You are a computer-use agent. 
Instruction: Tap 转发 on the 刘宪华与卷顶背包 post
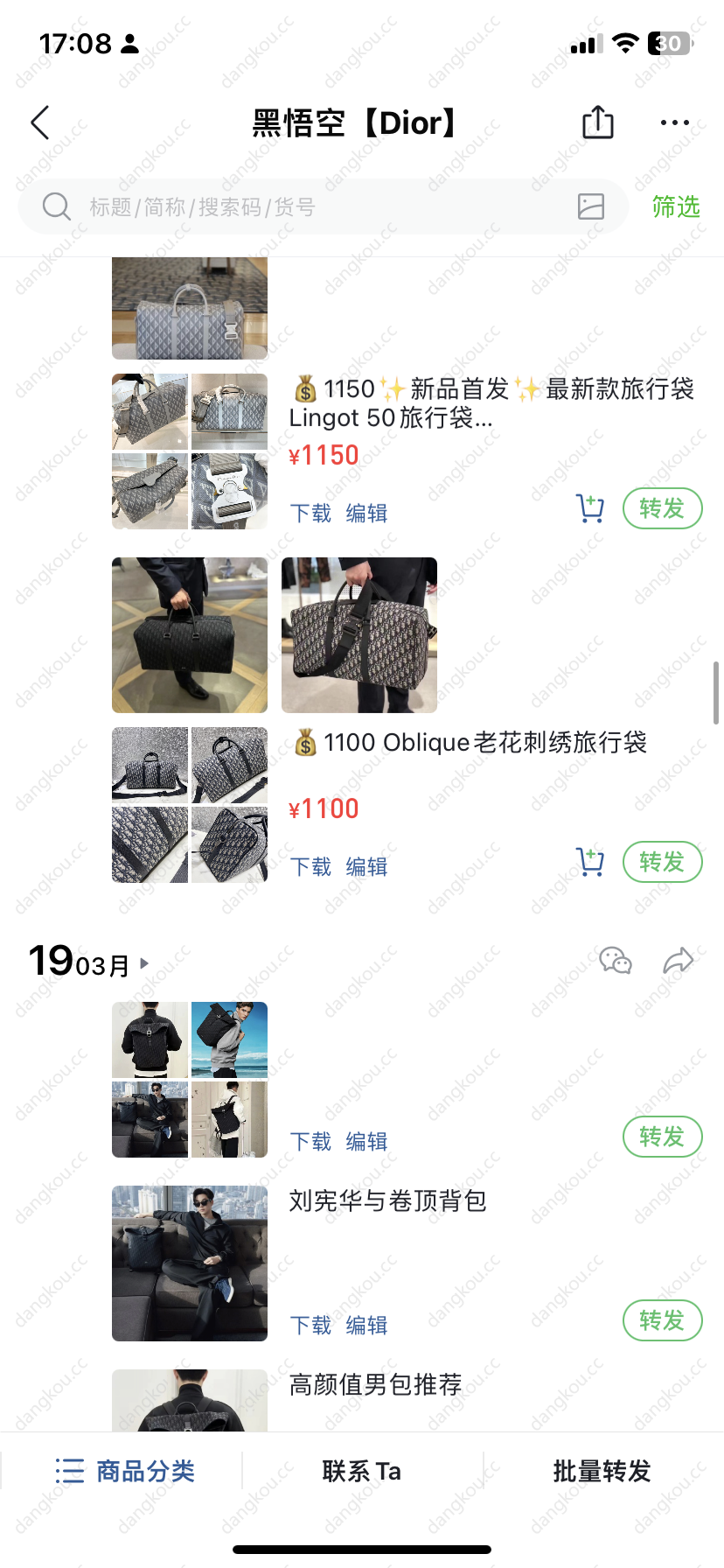tap(662, 1320)
